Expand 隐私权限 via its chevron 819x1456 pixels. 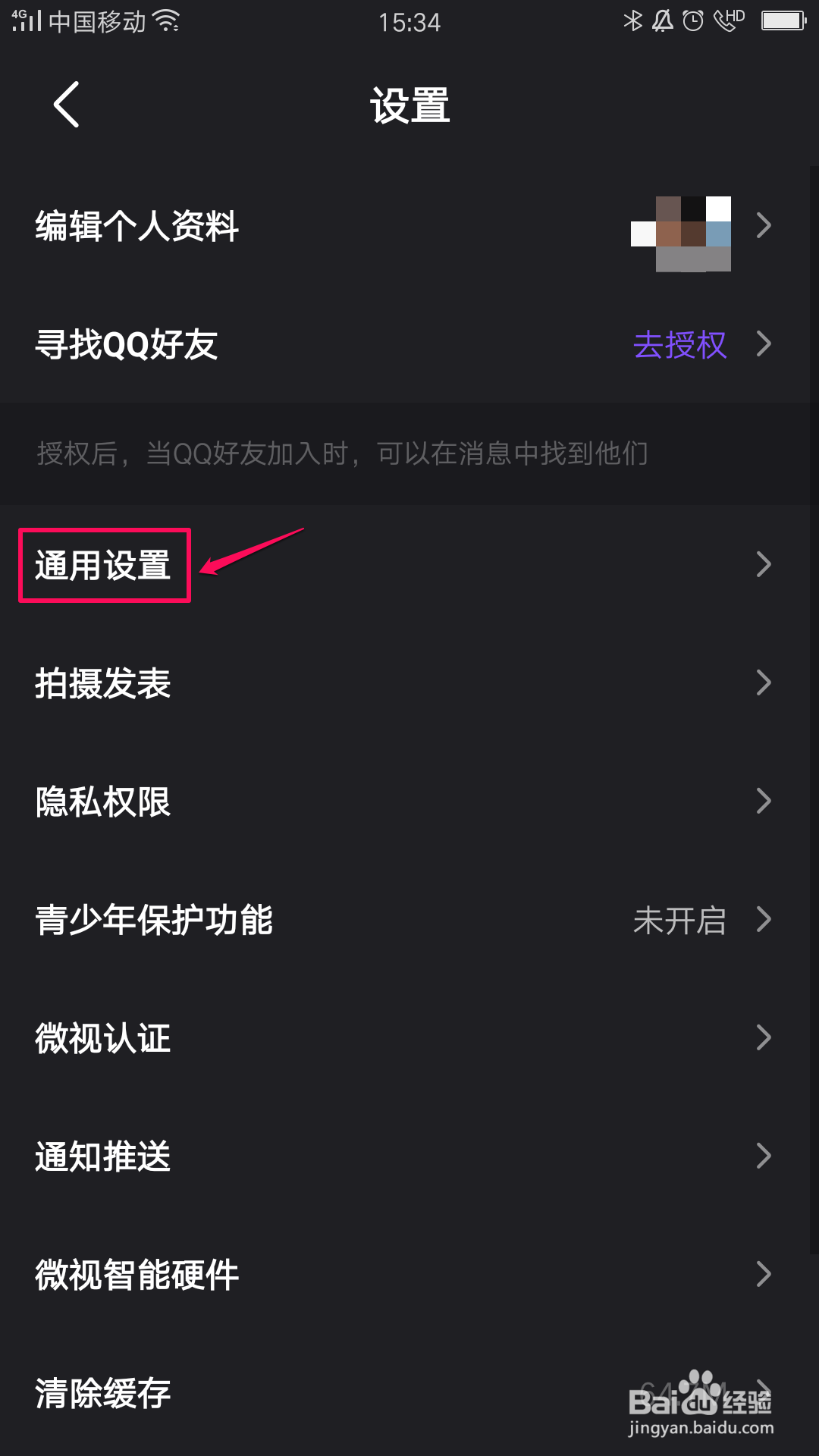point(764,801)
